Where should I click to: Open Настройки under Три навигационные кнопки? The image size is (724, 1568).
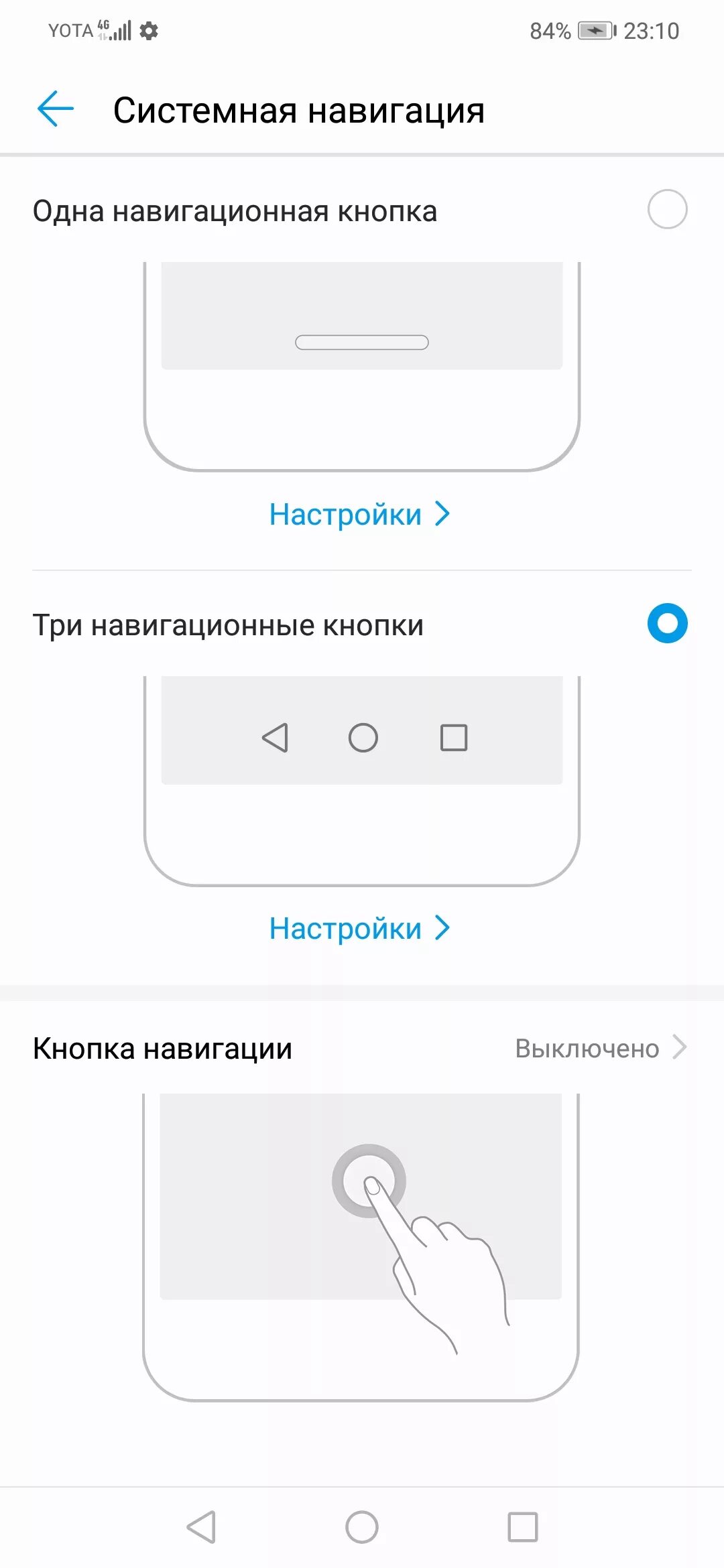click(359, 929)
